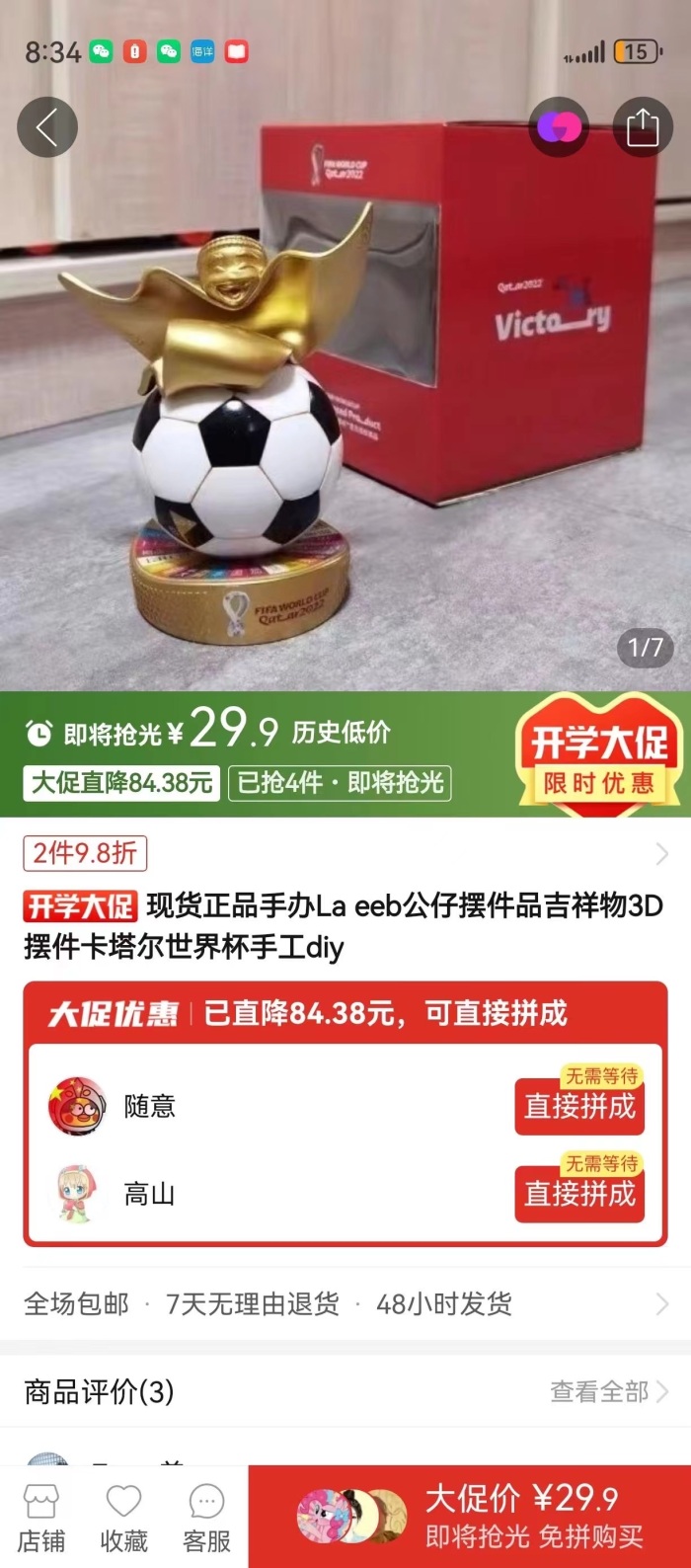Open the purple-pink circle icon

point(559,127)
